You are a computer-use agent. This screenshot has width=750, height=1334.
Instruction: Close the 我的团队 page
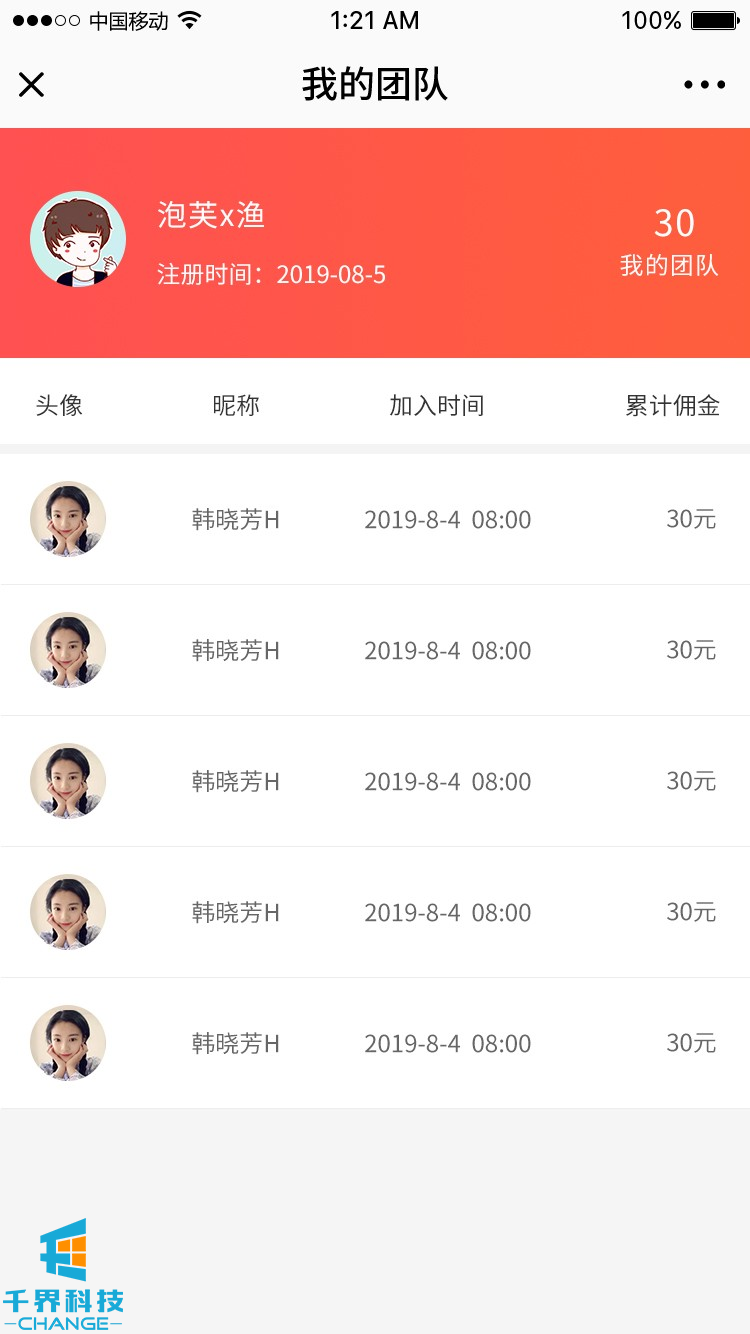point(32,85)
